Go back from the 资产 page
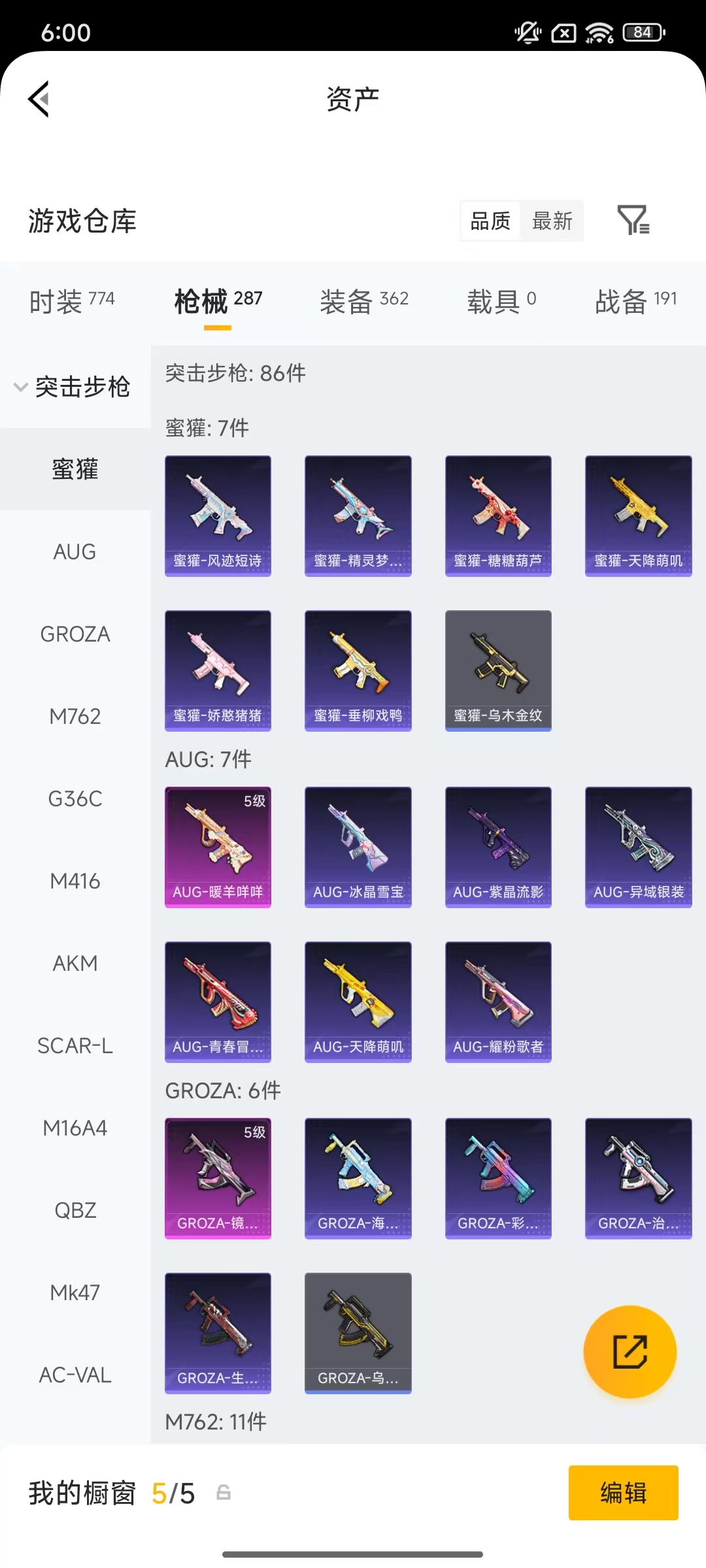The image size is (706, 1568). pos(39,99)
